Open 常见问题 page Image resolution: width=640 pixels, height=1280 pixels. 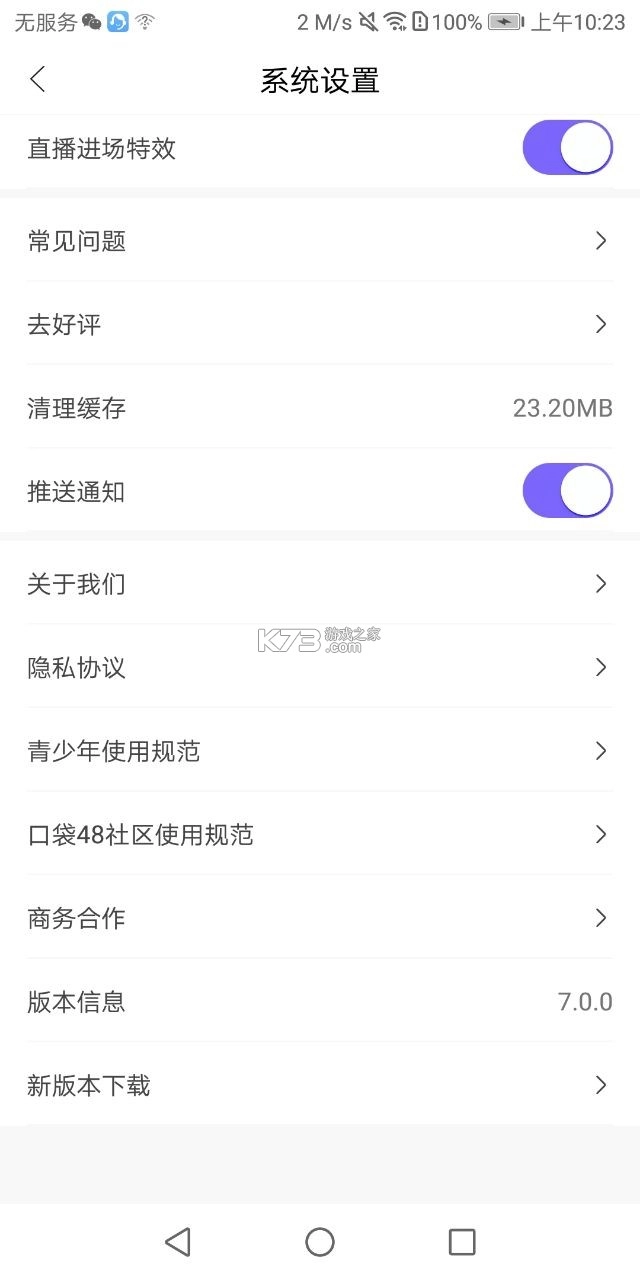320,241
